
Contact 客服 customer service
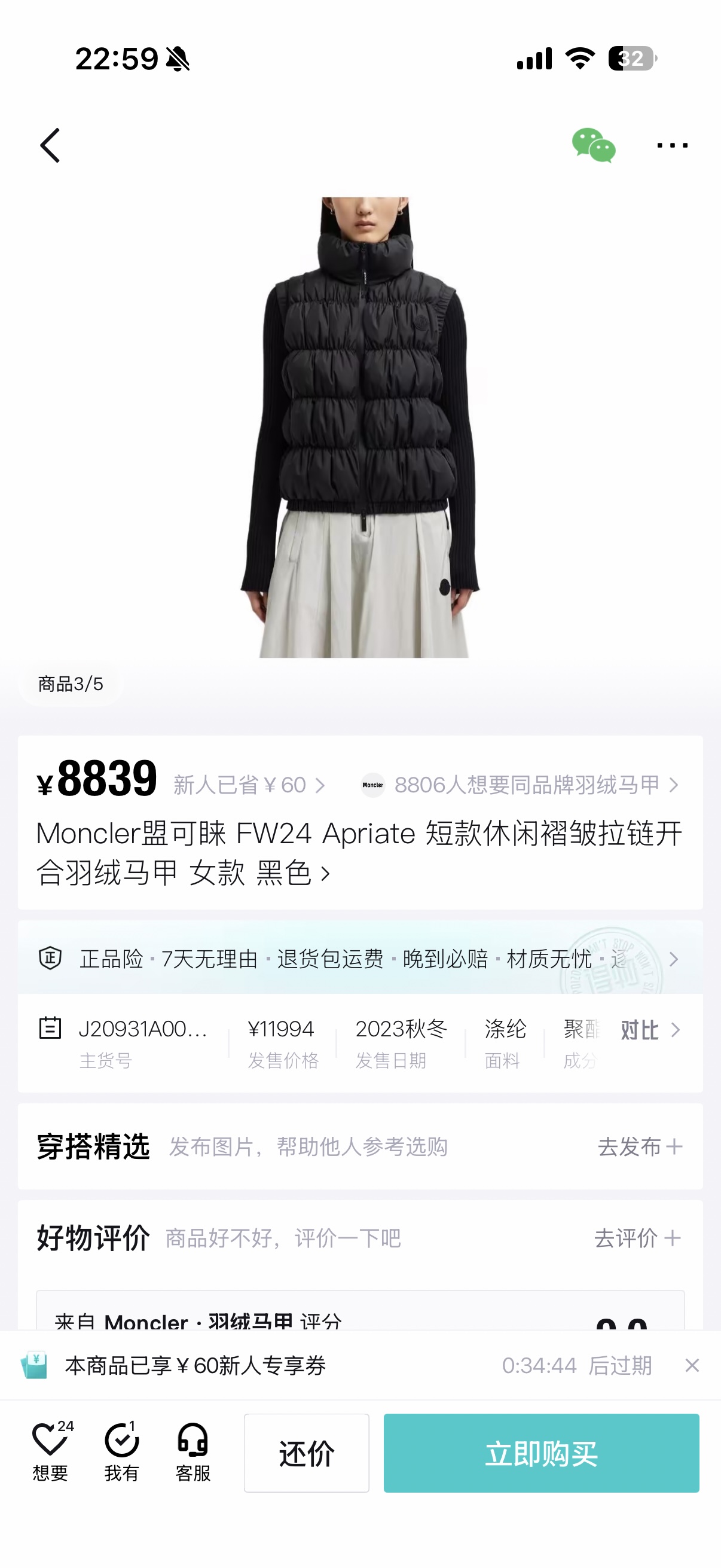point(193,1452)
